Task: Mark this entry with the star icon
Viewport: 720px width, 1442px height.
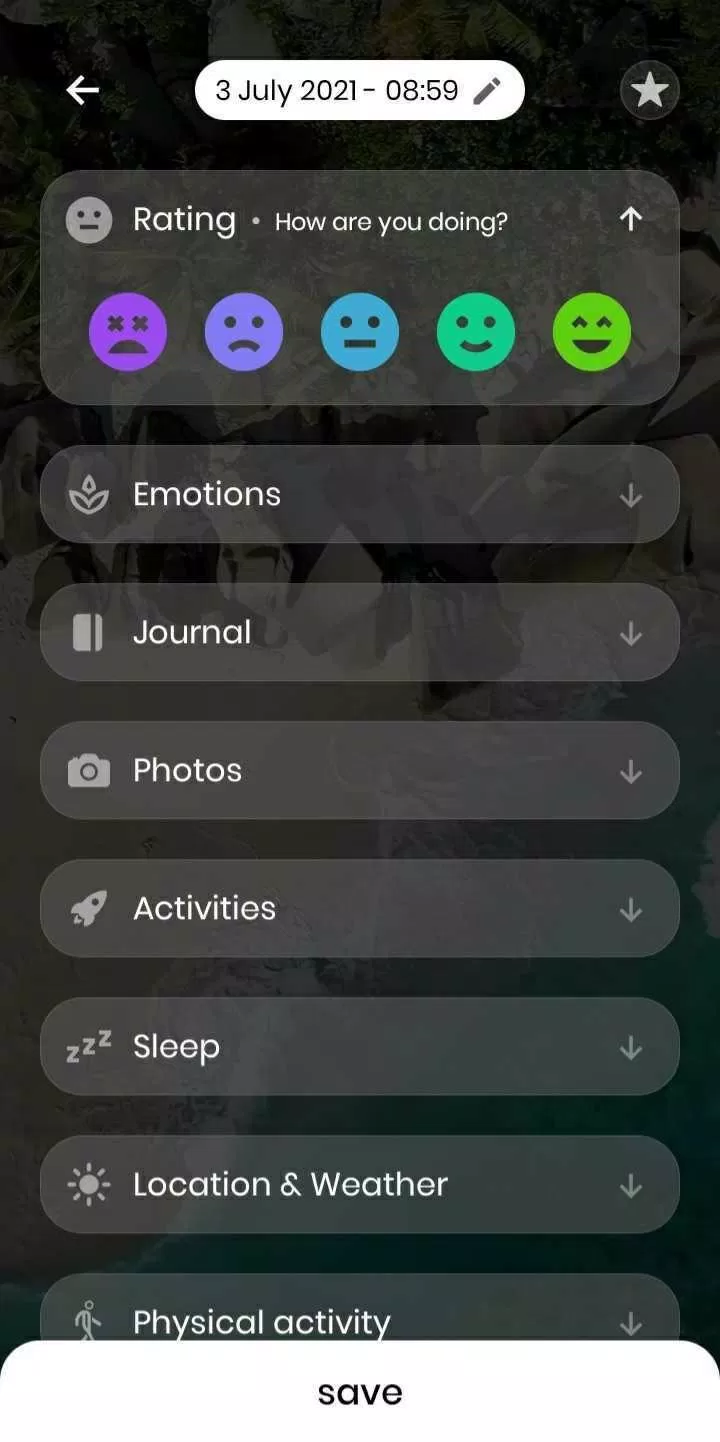Action: [x=650, y=91]
